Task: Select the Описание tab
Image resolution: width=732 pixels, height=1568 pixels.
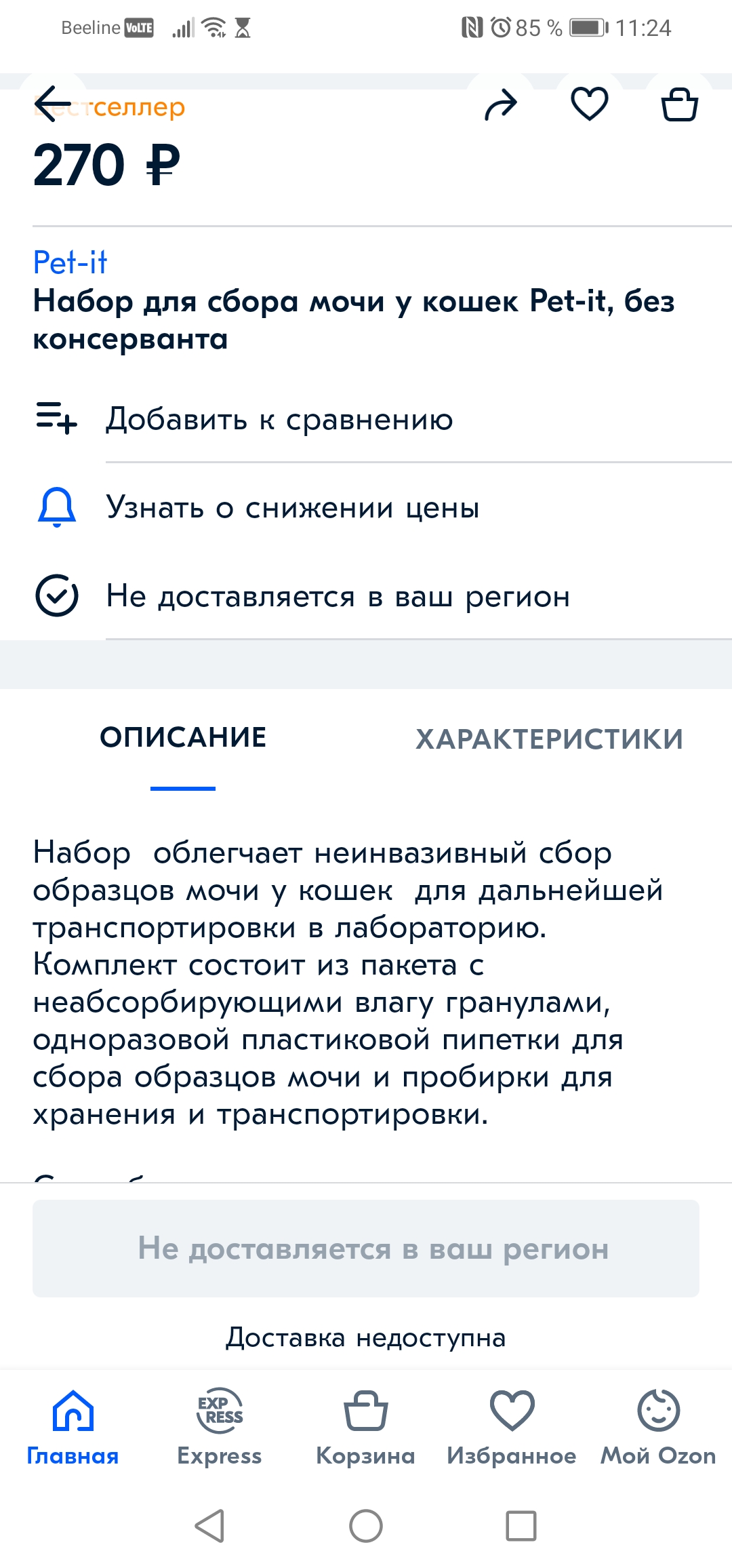Action: tap(183, 738)
